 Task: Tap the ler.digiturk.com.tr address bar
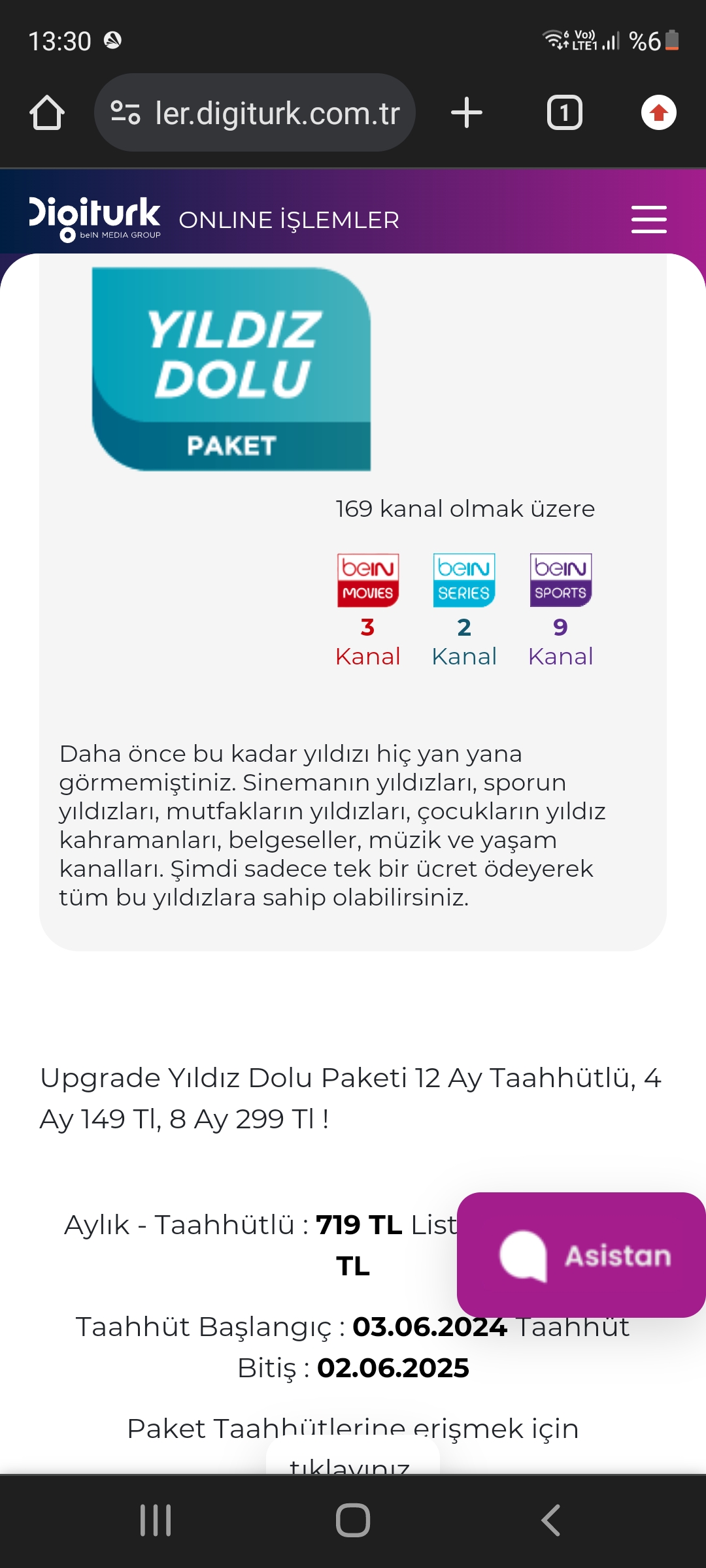point(255,112)
